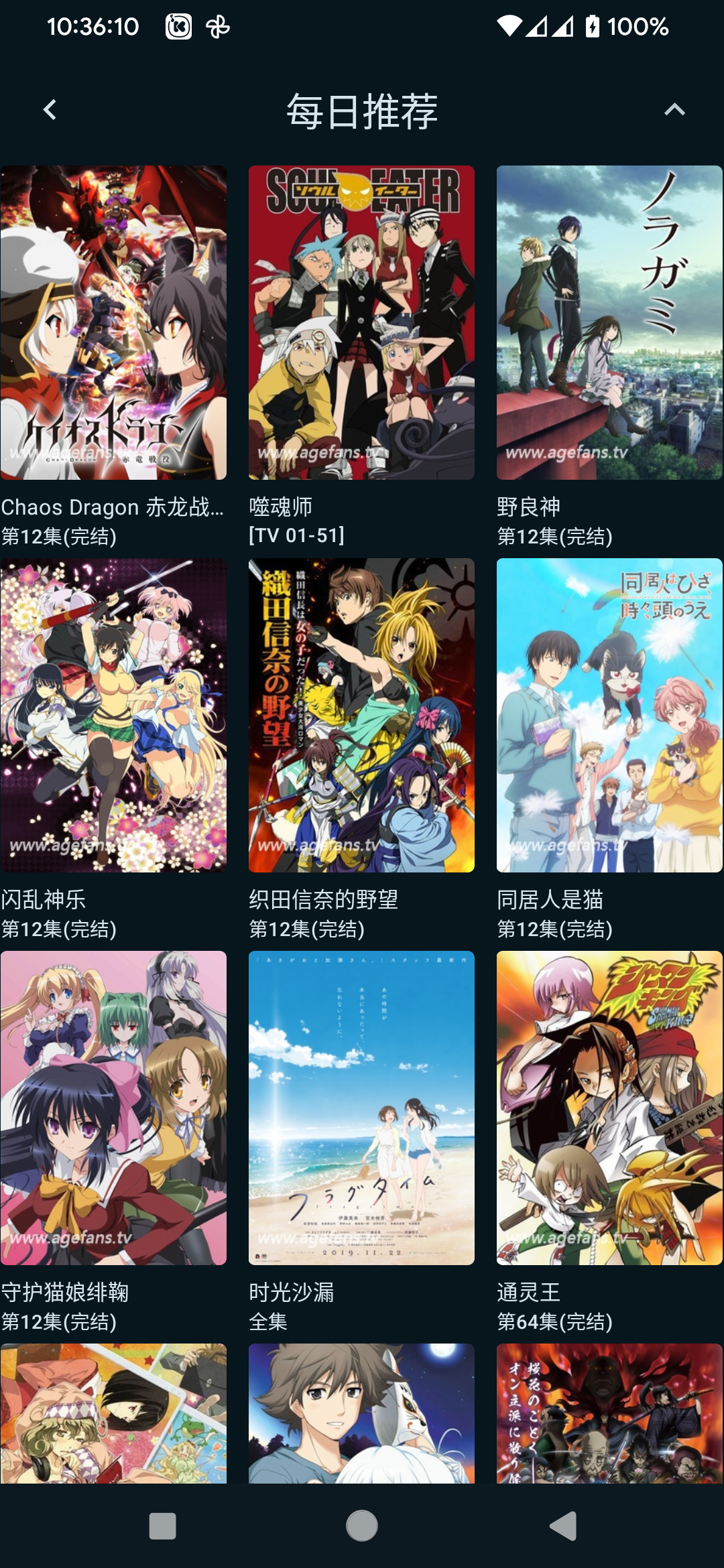Viewport: 724px width, 1568px height.
Task: Open Chaos Dragon 赤龙战役 anime
Action: point(113,323)
